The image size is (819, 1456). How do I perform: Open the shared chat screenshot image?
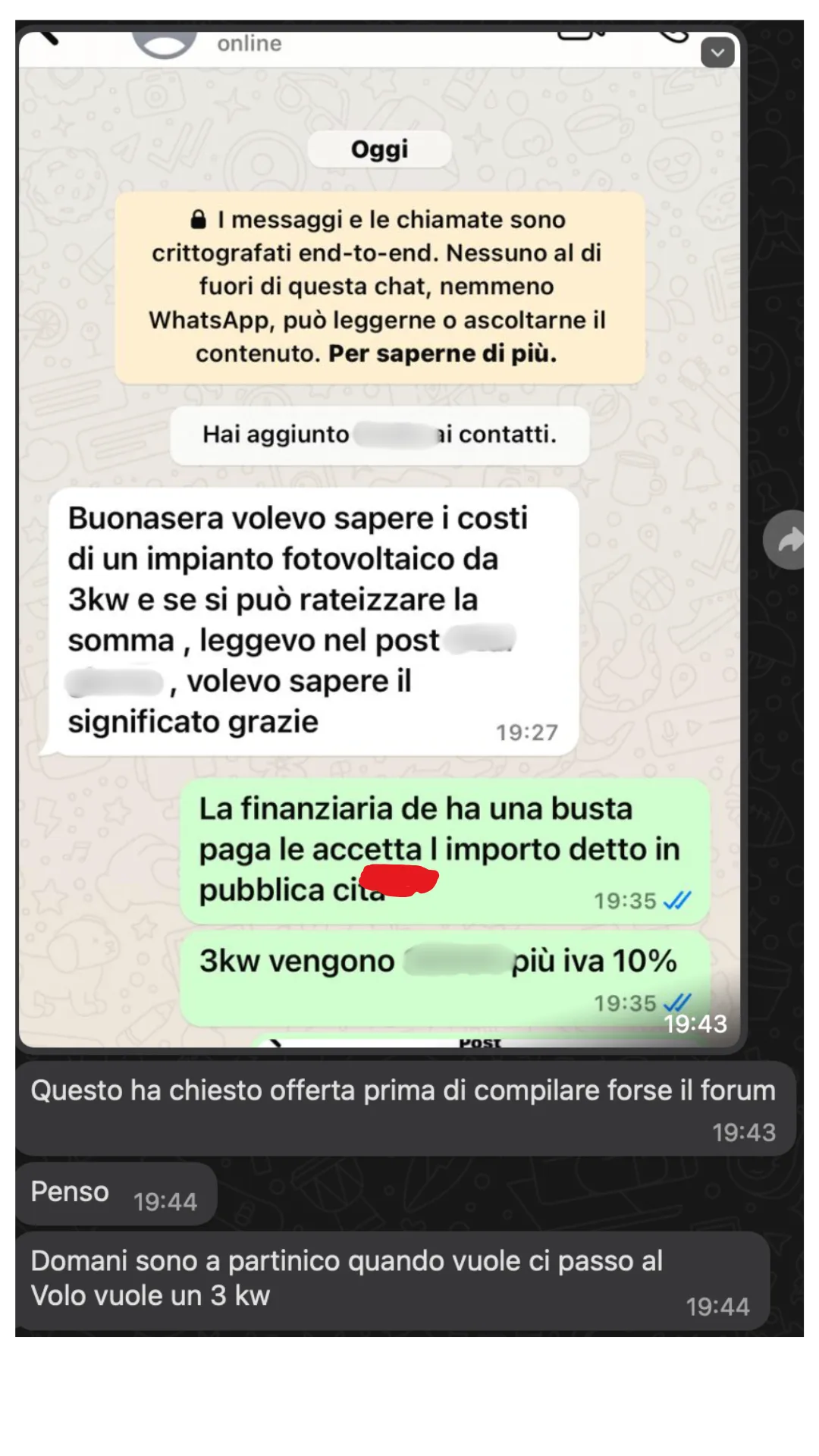point(379,531)
